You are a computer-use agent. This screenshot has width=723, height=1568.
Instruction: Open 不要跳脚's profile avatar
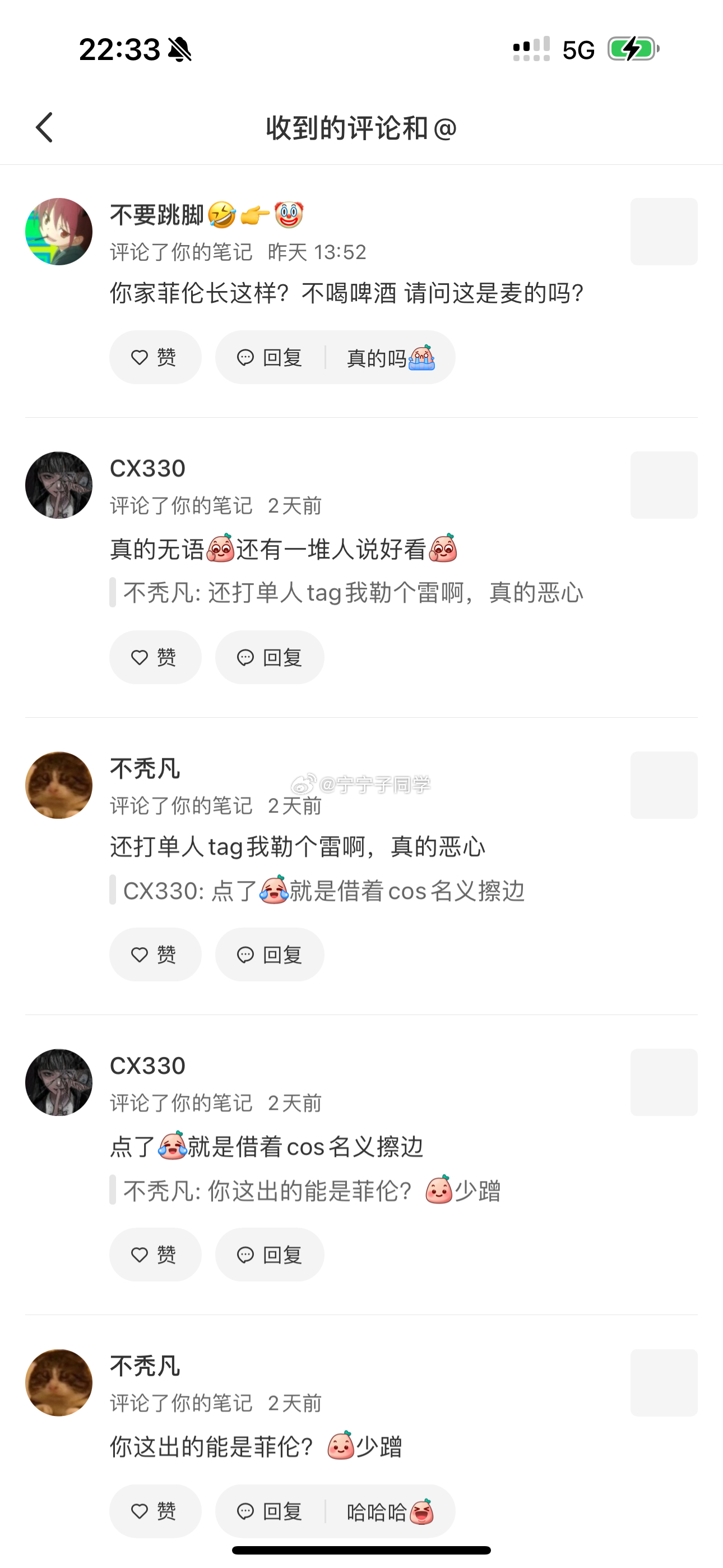pyautogui.click(x=58, y=231)
